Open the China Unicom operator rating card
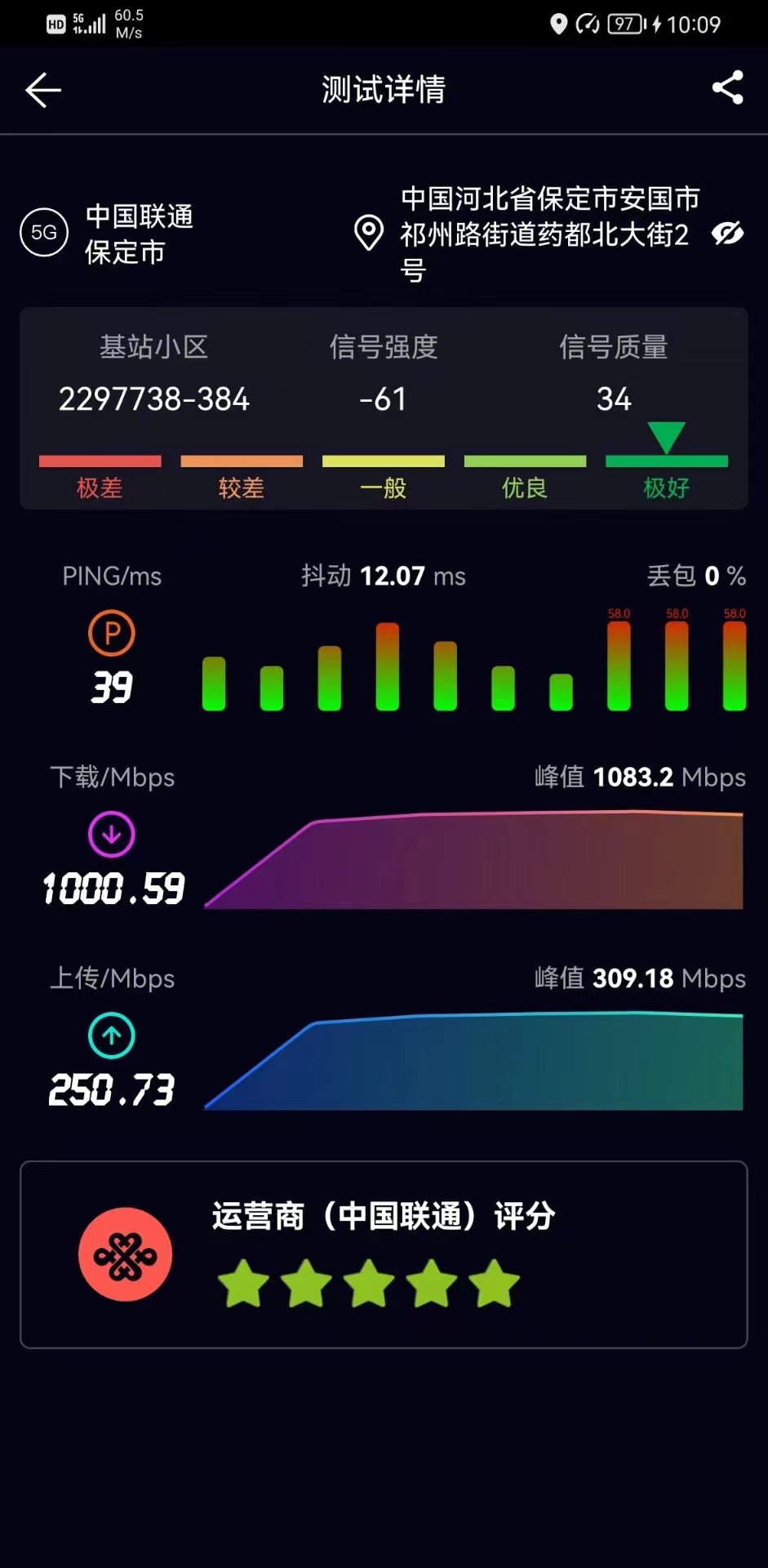Image resolution: width=768 pixels, height=1568 pixels. pos(384,1254)
